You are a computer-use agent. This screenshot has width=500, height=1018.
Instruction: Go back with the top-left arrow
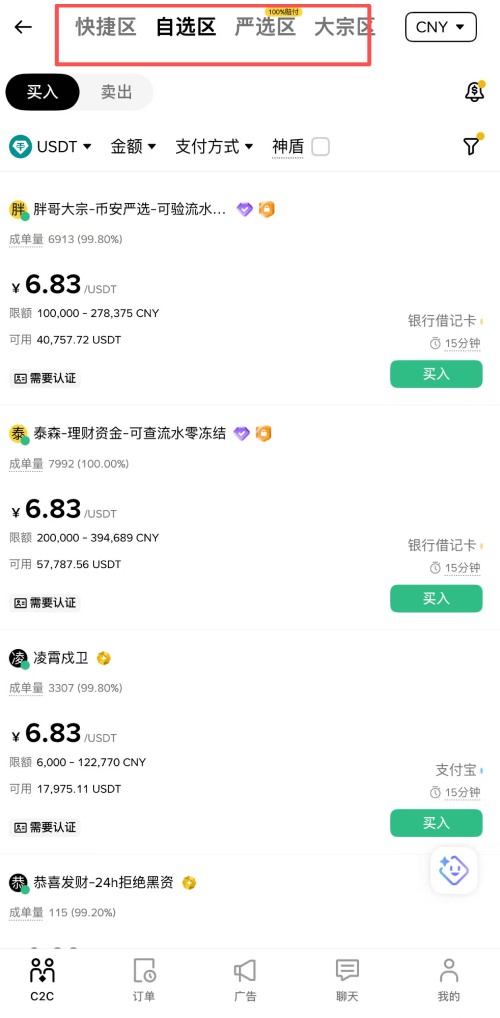23,27
